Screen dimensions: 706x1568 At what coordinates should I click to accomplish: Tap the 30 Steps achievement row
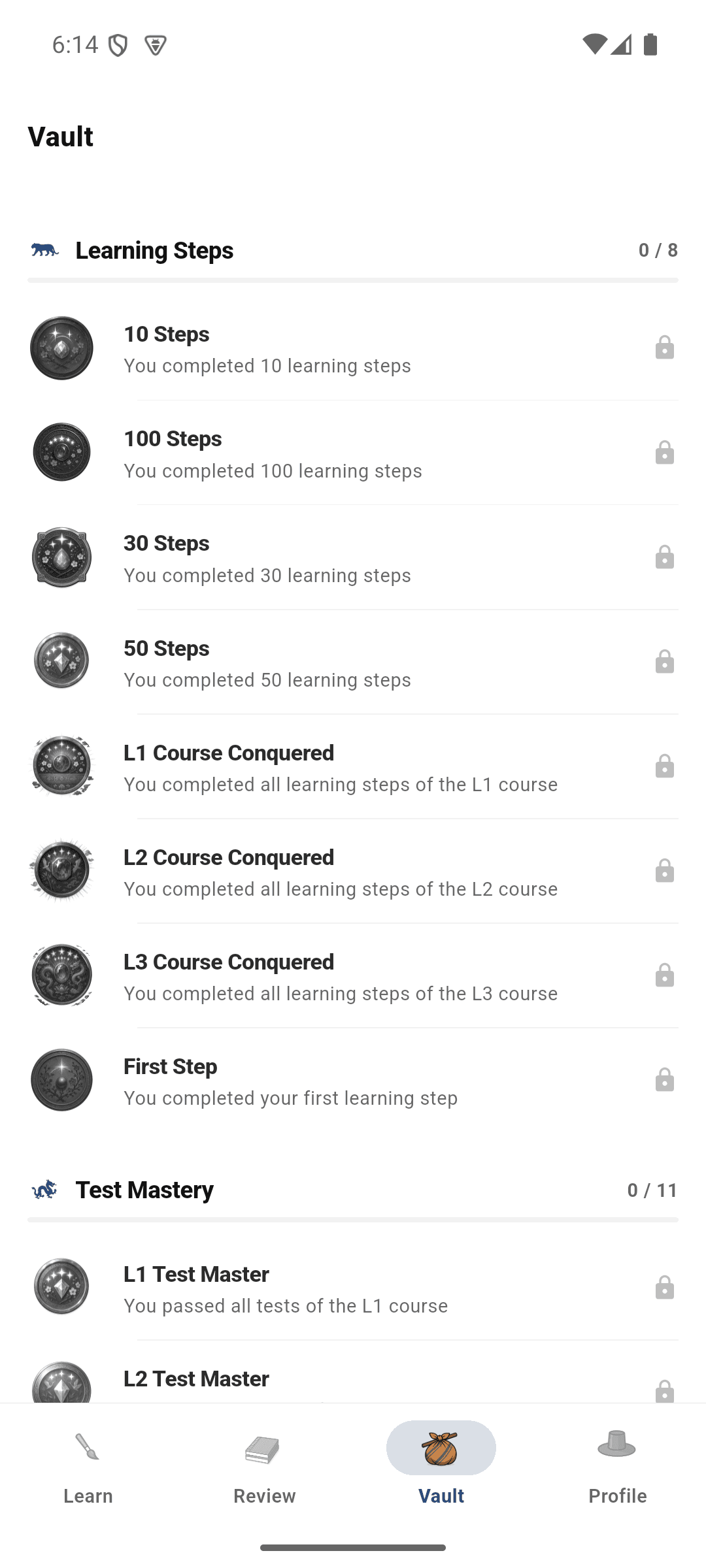353,557
